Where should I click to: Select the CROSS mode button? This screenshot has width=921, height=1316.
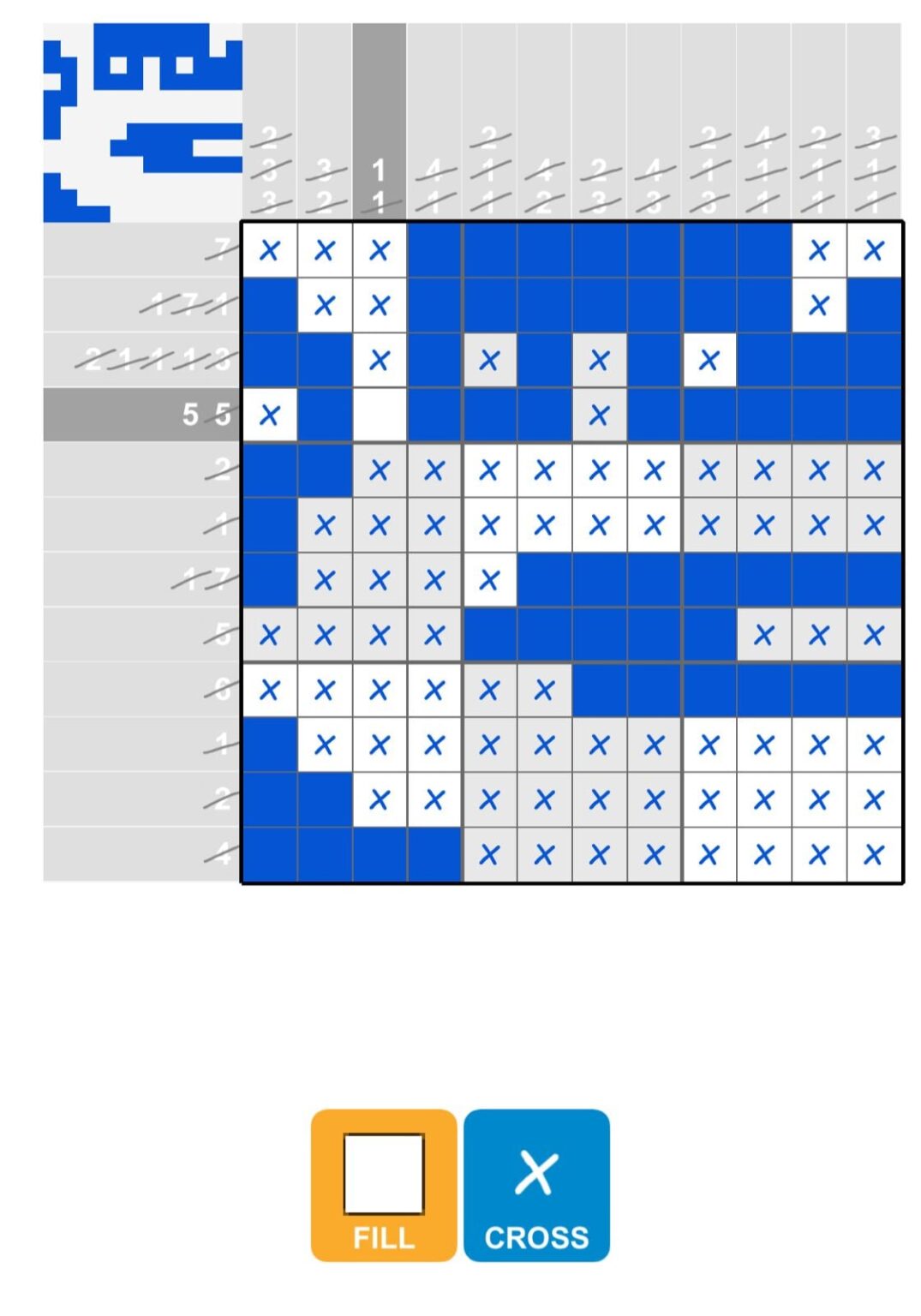tap(536, 1185)
